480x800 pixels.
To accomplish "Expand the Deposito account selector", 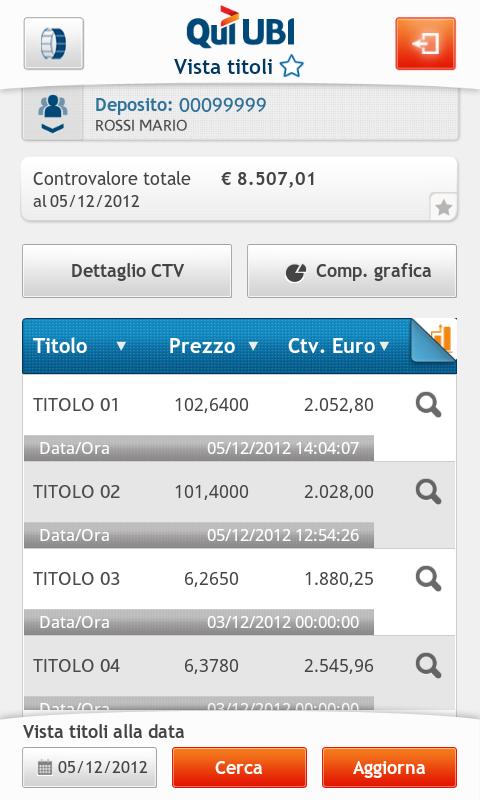I will [53, 114].
